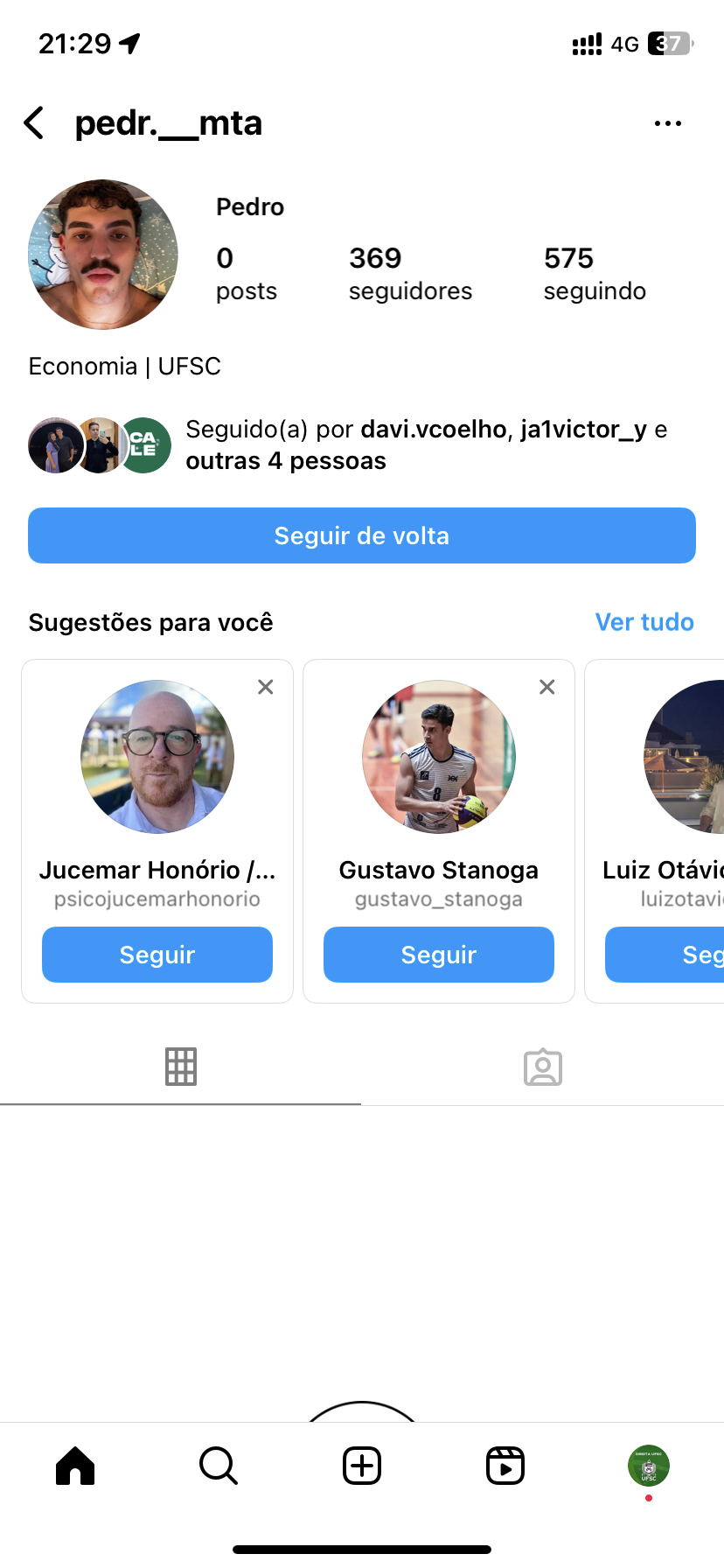
Task: Open the three-dot options menu
Action: click(667, 123)
